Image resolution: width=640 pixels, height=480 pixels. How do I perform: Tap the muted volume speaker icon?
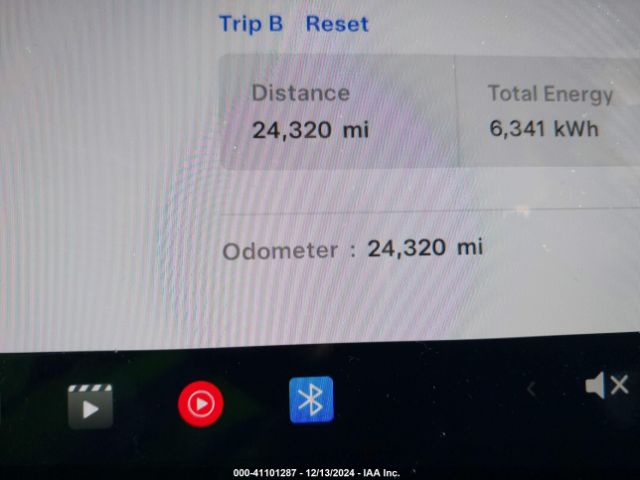[x=606, y=385]
